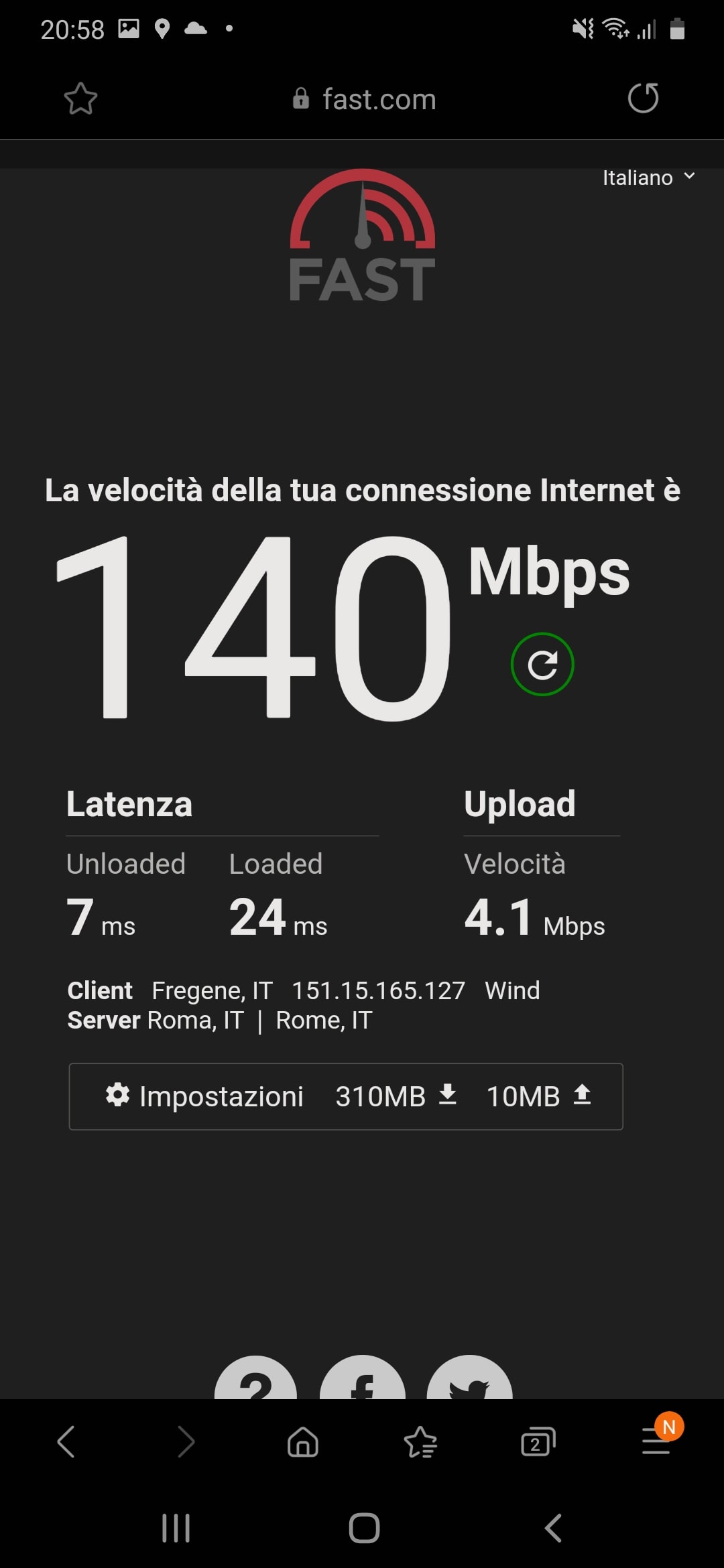Go back to the previous page in the browser
This screenshot has width=724, height=1568.
66,1441
